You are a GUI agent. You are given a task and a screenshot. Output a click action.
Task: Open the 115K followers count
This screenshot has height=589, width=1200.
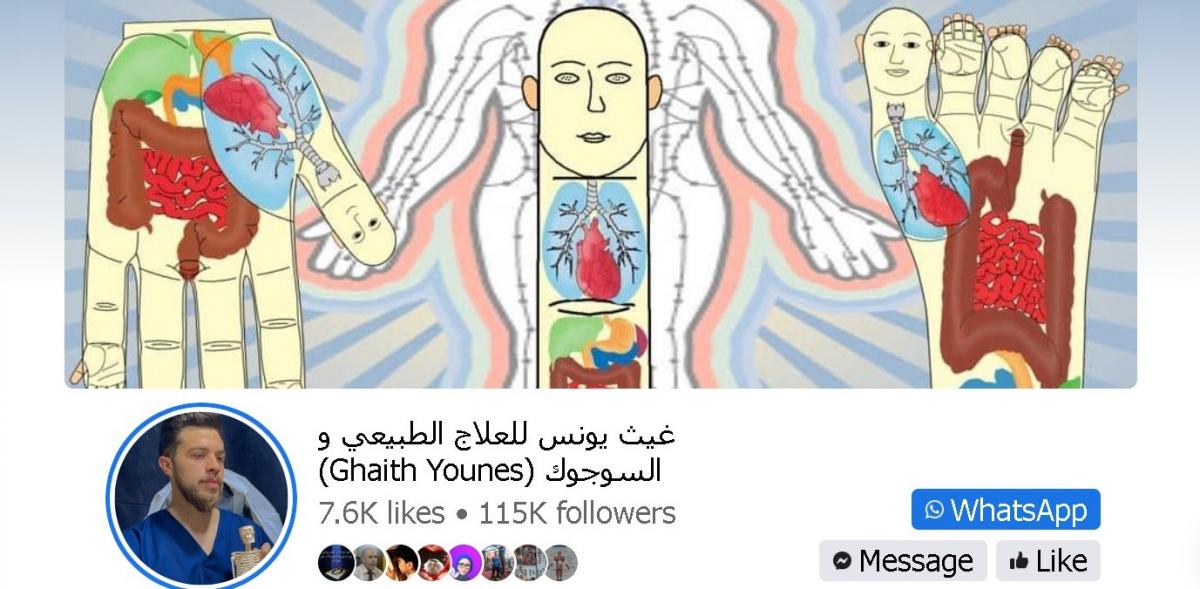[577, 513]
